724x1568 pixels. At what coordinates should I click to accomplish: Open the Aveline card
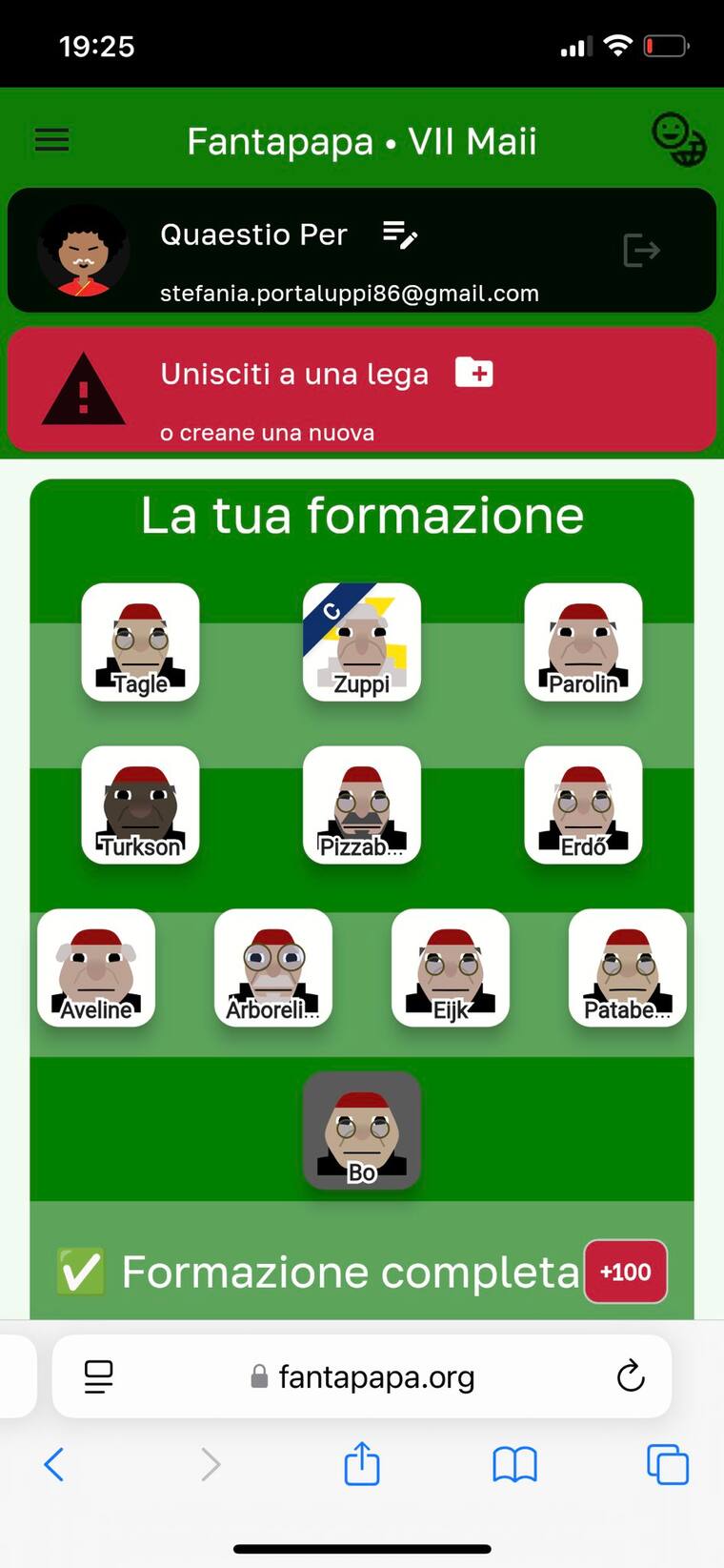(96, 967)
